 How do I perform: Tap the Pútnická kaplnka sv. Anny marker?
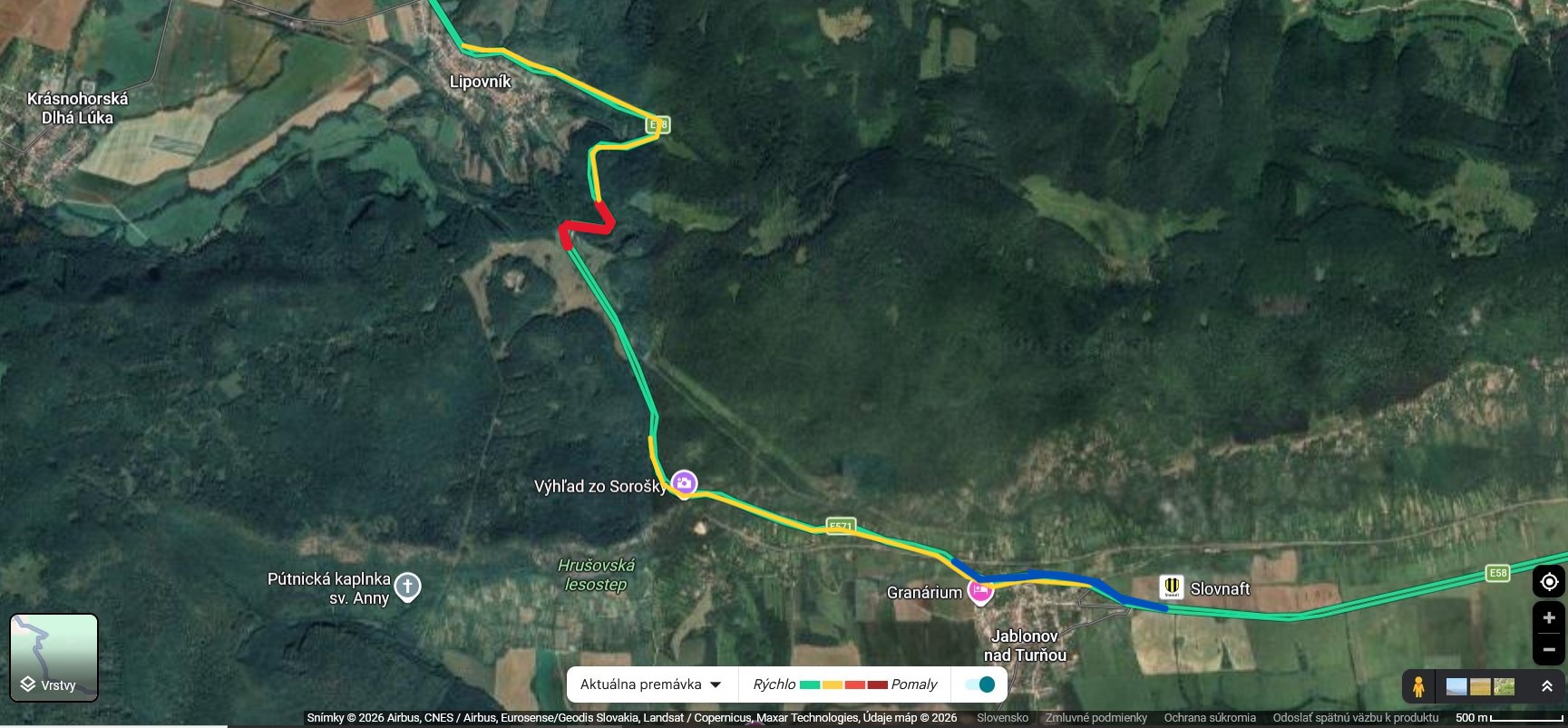tap(408, 586)
